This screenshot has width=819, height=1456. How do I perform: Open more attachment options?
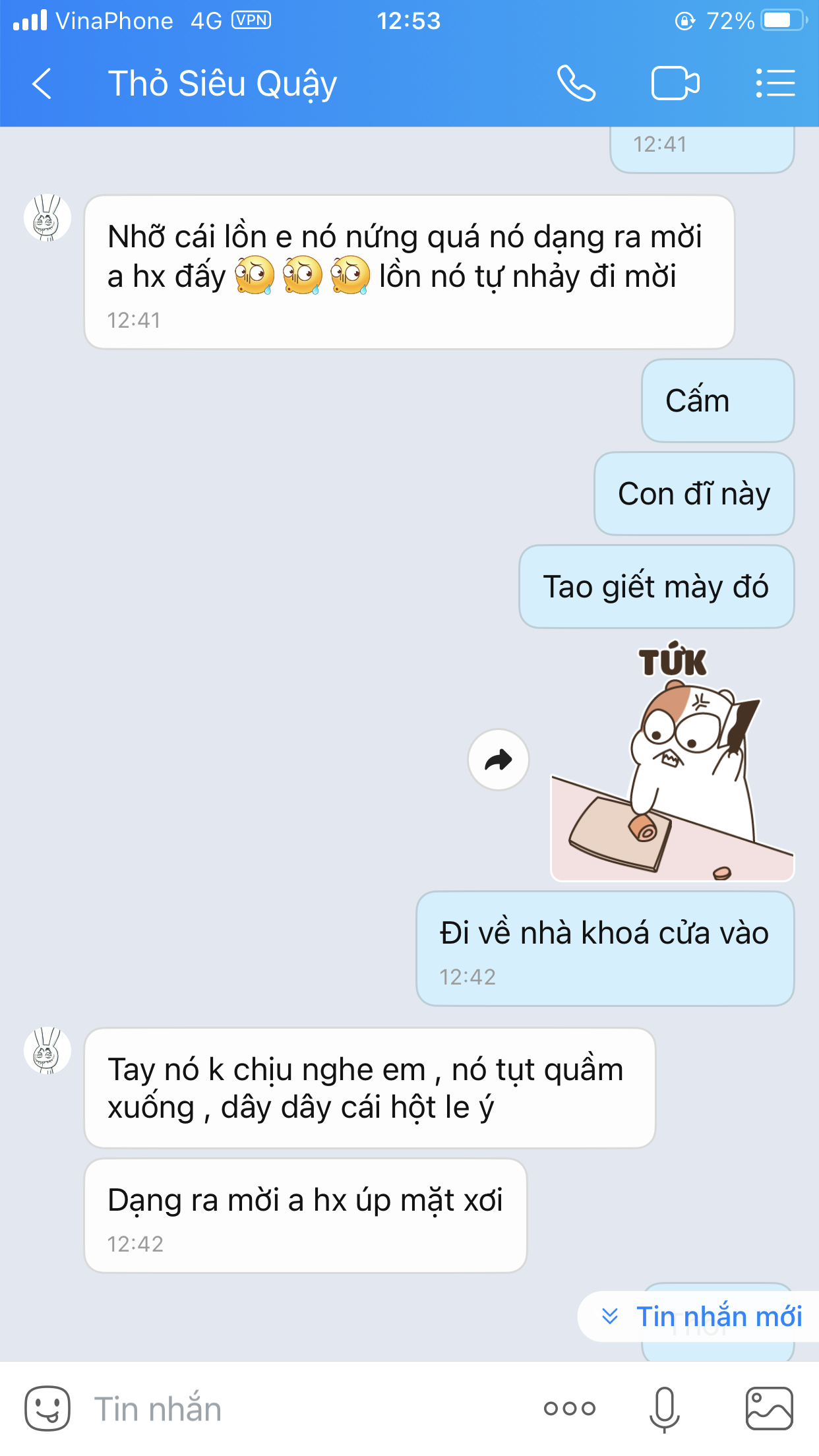[570, 1409]
